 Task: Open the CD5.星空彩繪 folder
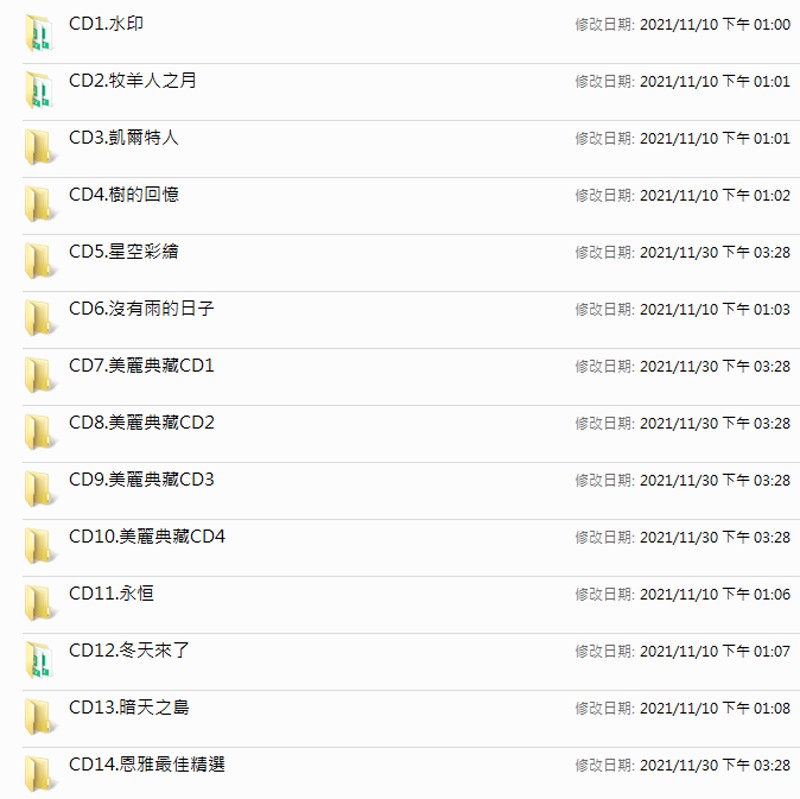pyautogui.click(x=123, y=252)
